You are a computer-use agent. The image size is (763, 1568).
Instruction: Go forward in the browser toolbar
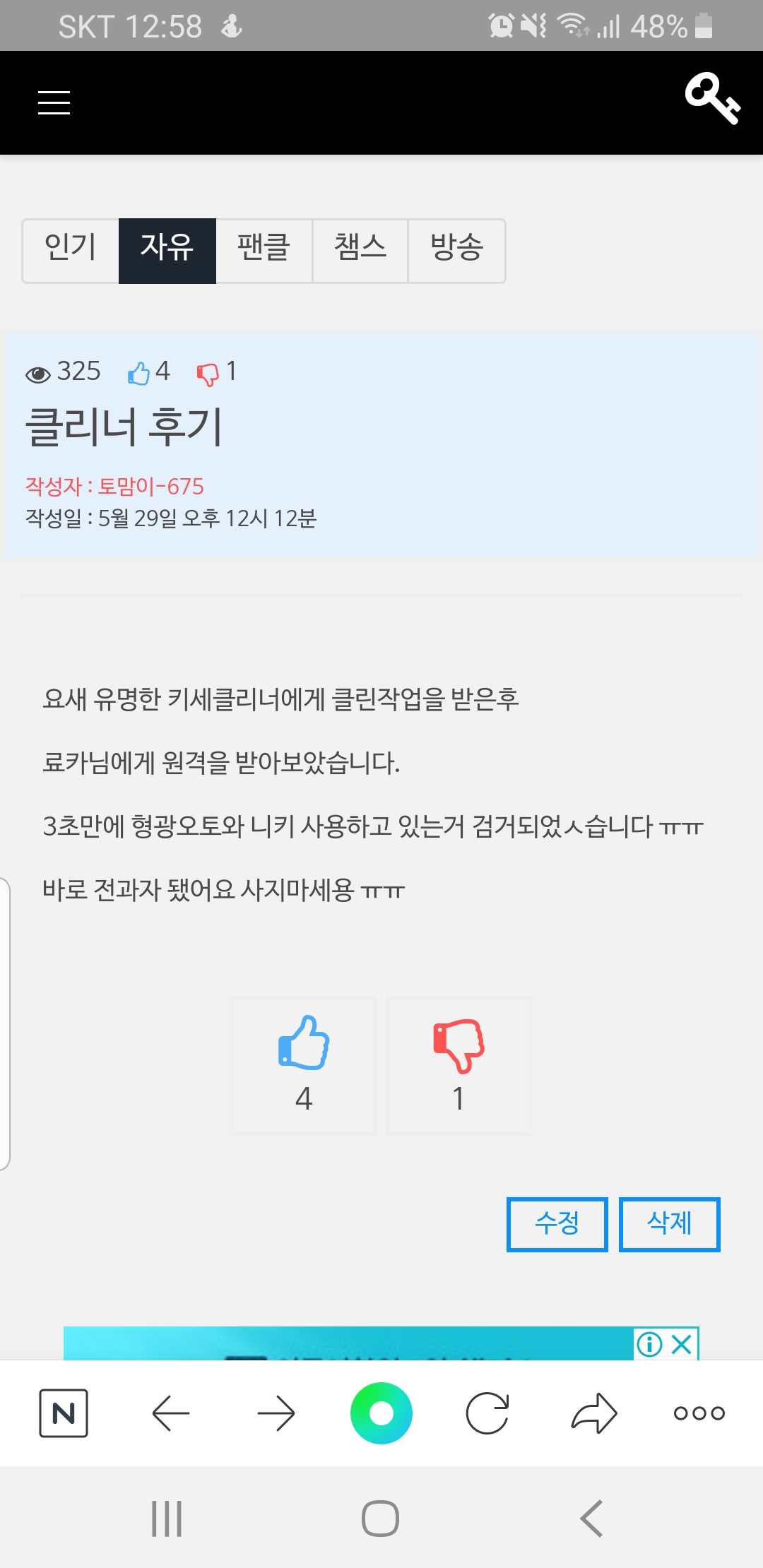(x=276, y=1413)
